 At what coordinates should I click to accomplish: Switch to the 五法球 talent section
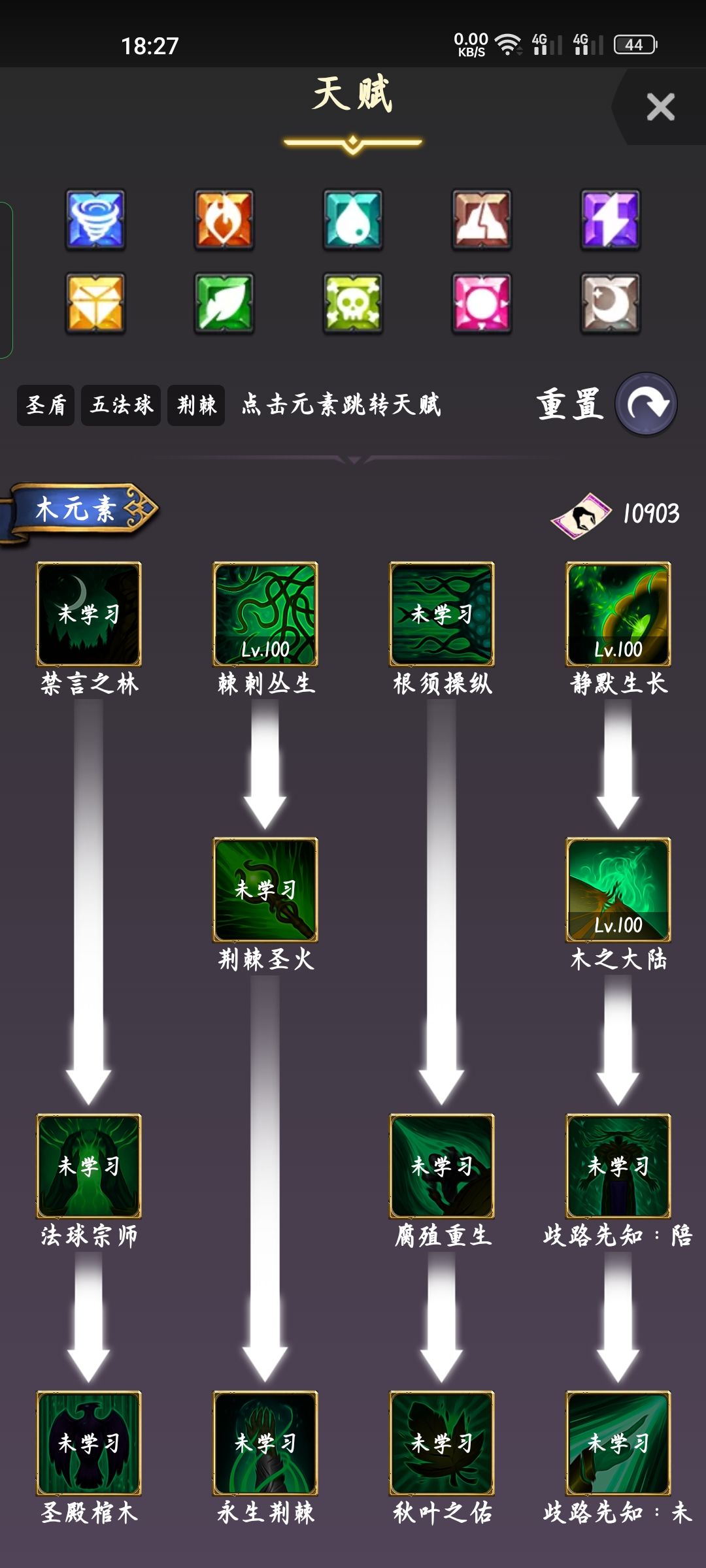121,405
